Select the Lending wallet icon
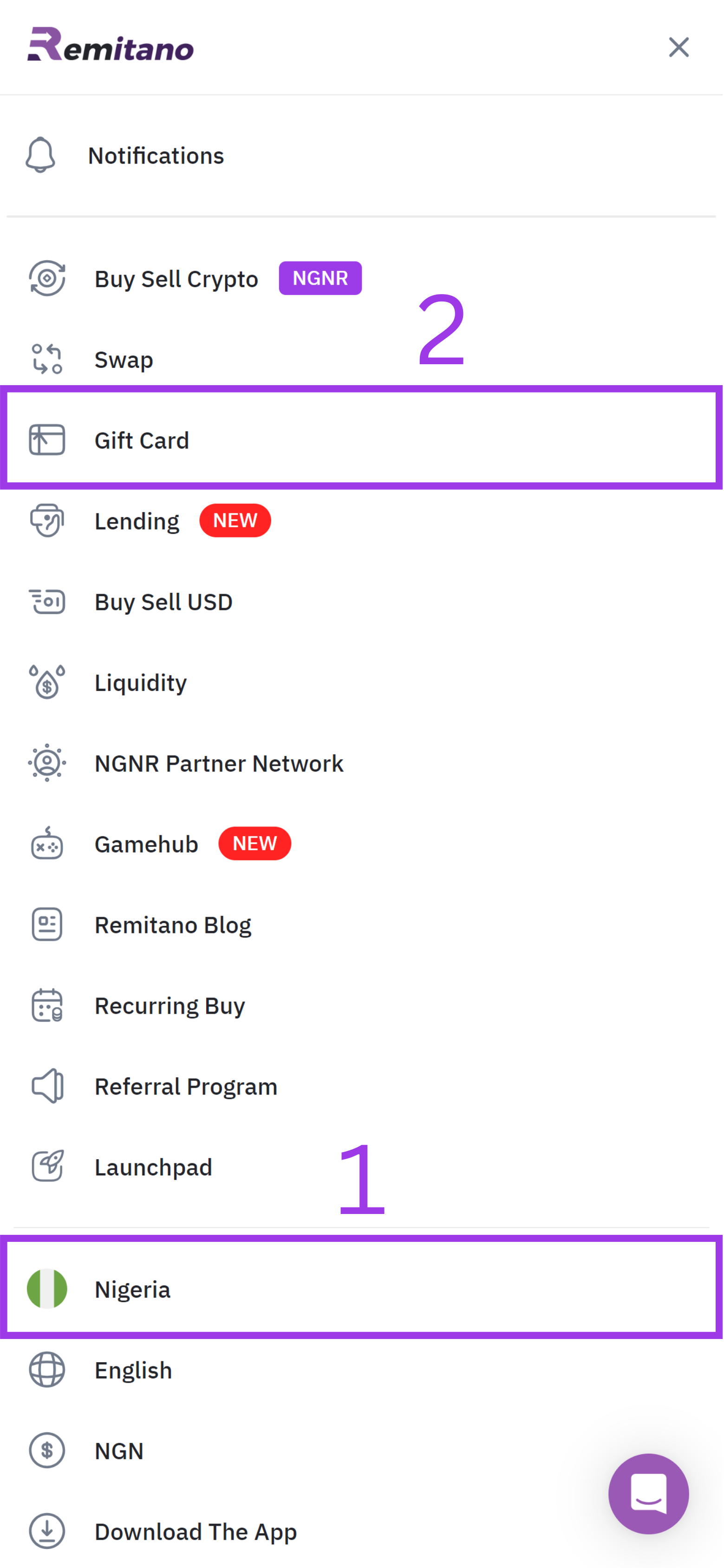 coord(47,520)
